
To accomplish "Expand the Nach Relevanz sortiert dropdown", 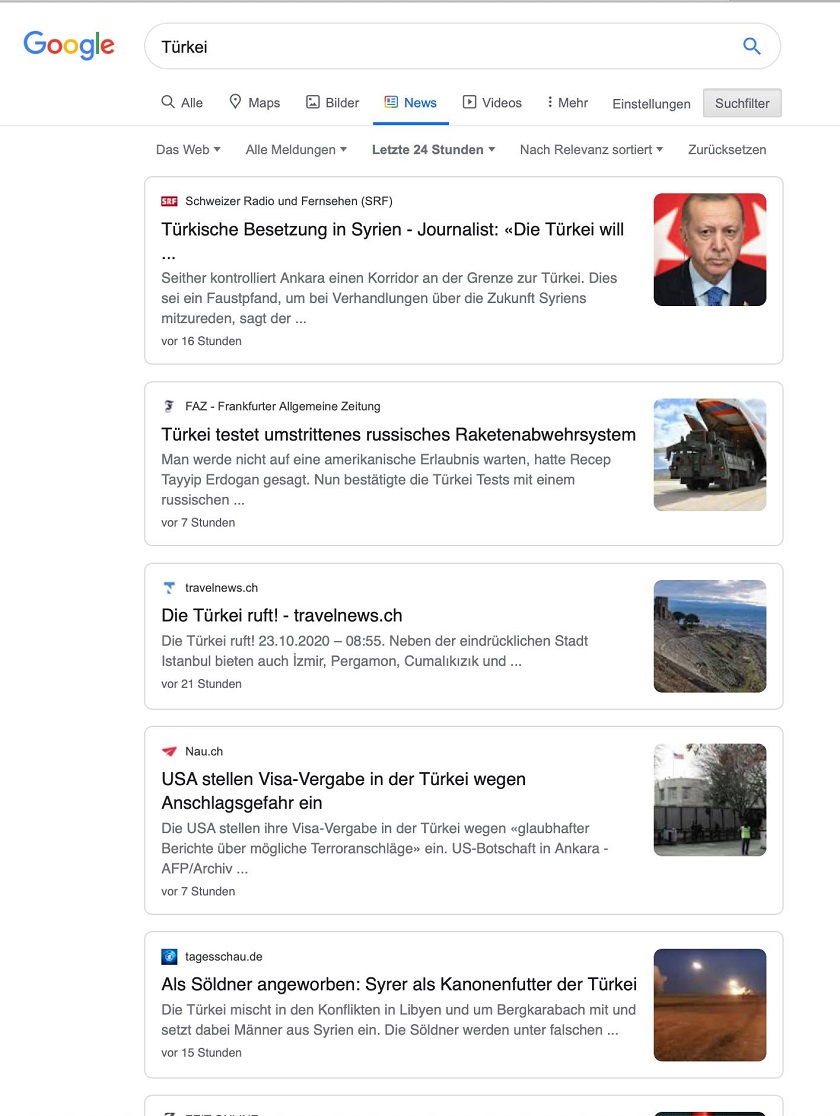I will (591, 150).
